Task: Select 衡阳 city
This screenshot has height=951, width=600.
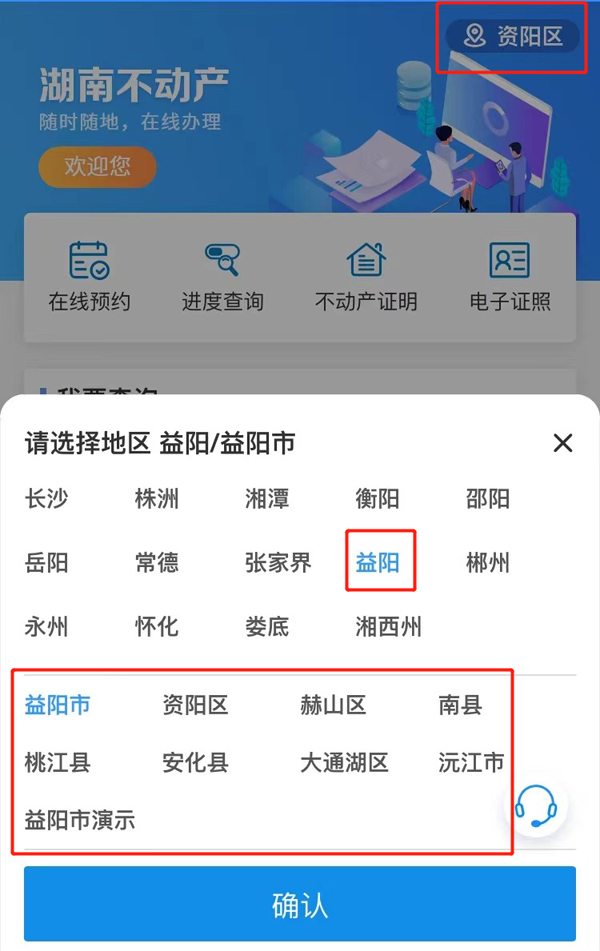Action: (x=377, y=498)
